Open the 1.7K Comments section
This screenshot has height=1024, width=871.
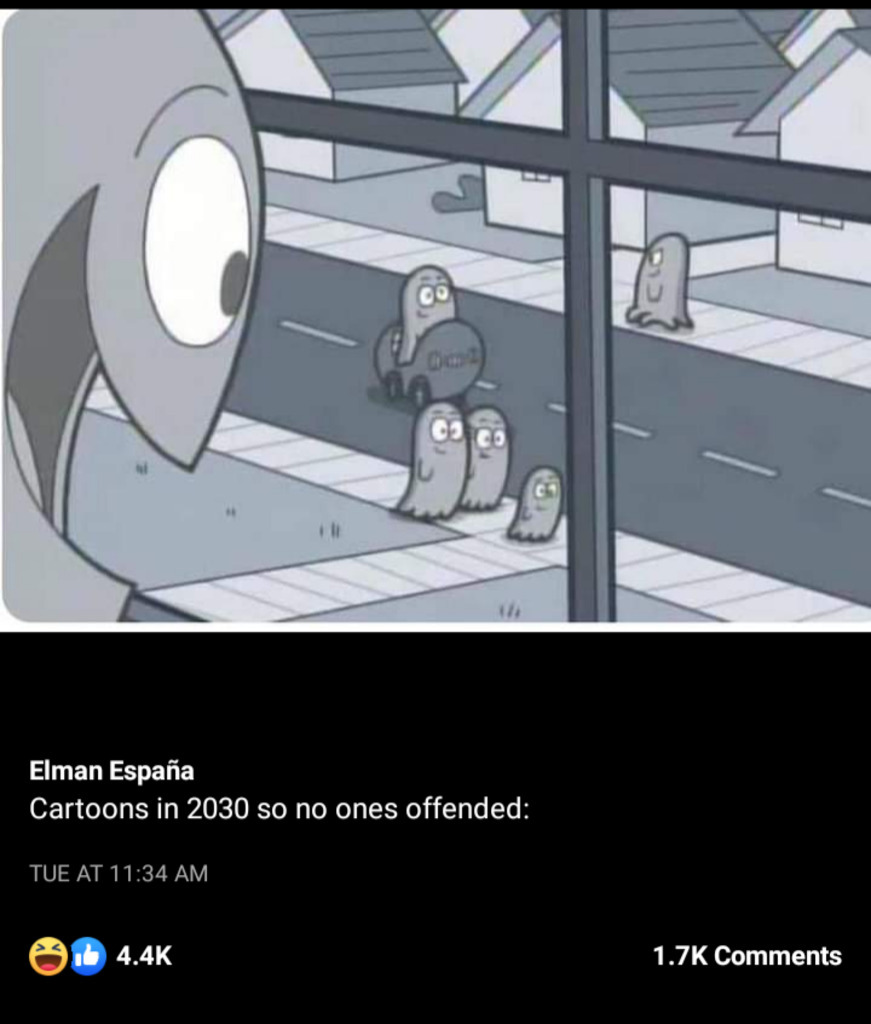(x=746, y=956)
